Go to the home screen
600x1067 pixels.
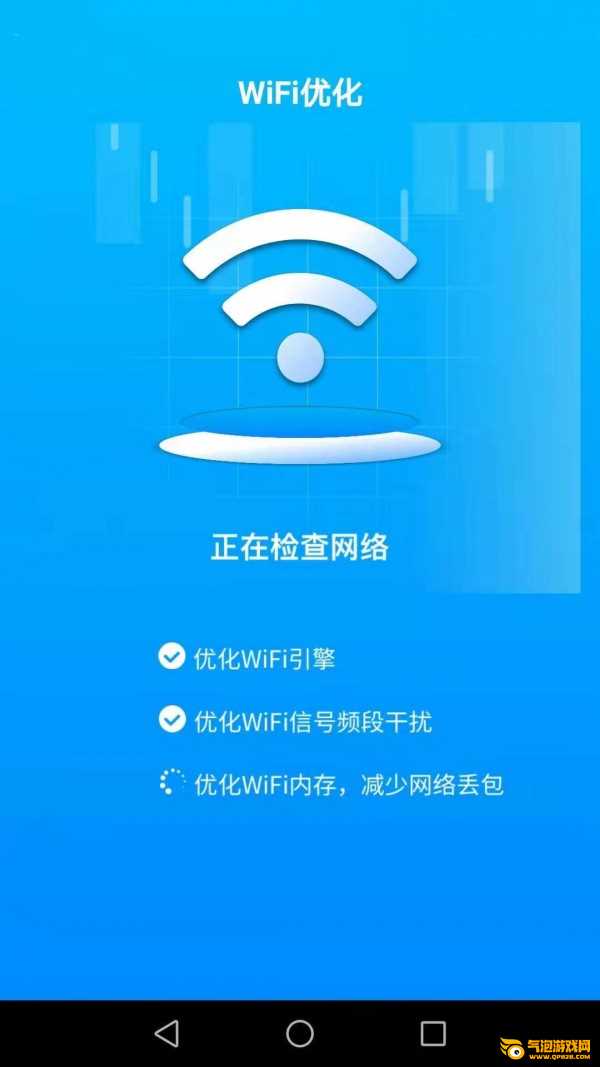(x=300, y=1033)
